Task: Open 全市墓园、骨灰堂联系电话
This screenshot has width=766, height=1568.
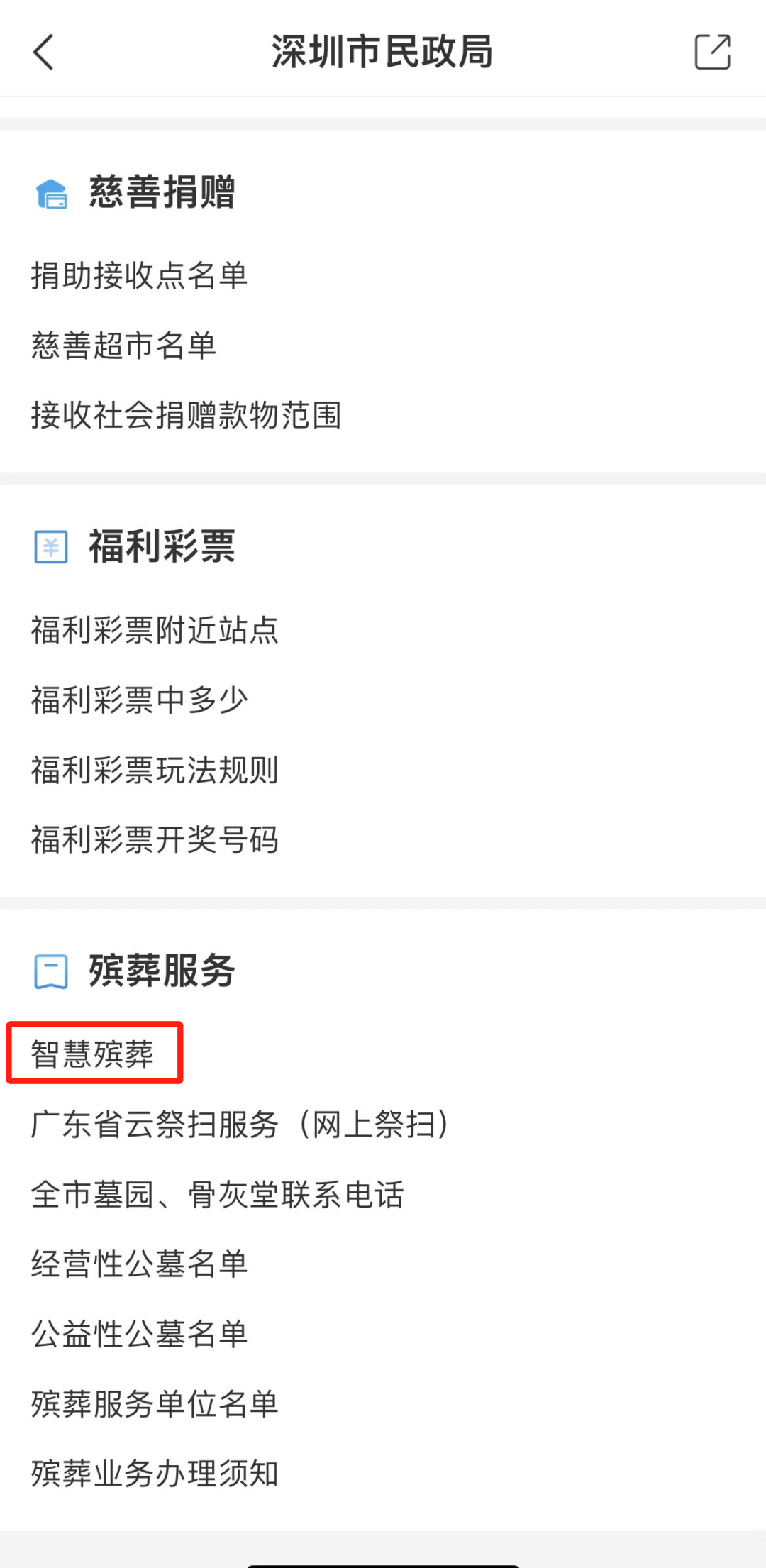Action: pyautogui.click(x=217, y=1194)
